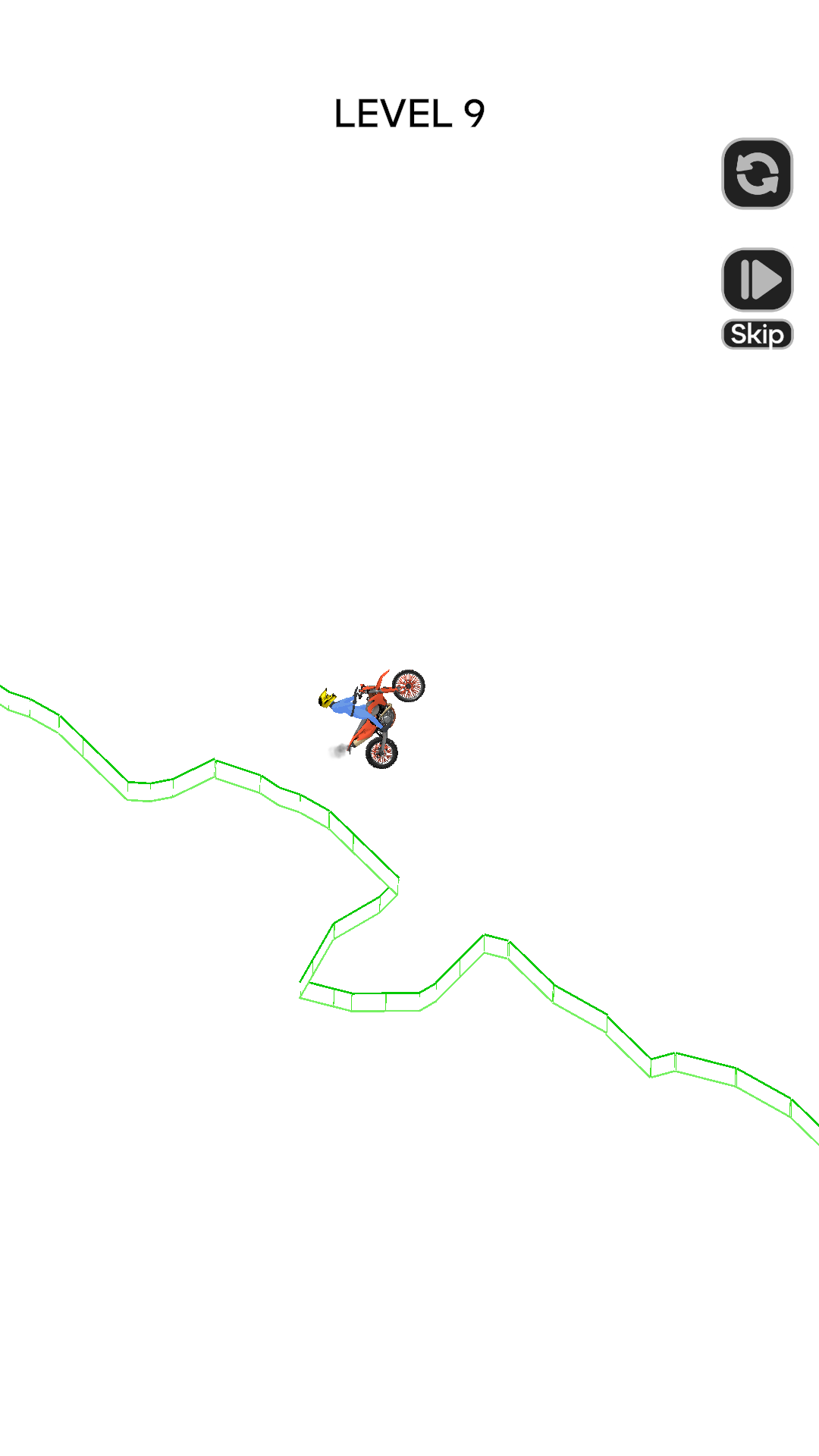Tap the play-forward arrow above Skip label
This screenshot has height=1456, width=819.
point(757,279)
